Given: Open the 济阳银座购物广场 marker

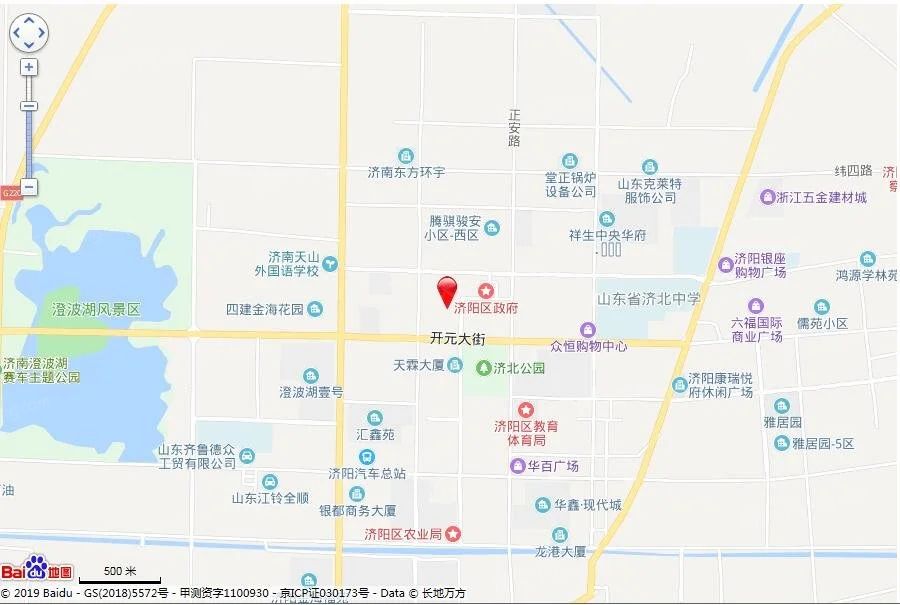Looking at the screenshot, I should (726, 265).
